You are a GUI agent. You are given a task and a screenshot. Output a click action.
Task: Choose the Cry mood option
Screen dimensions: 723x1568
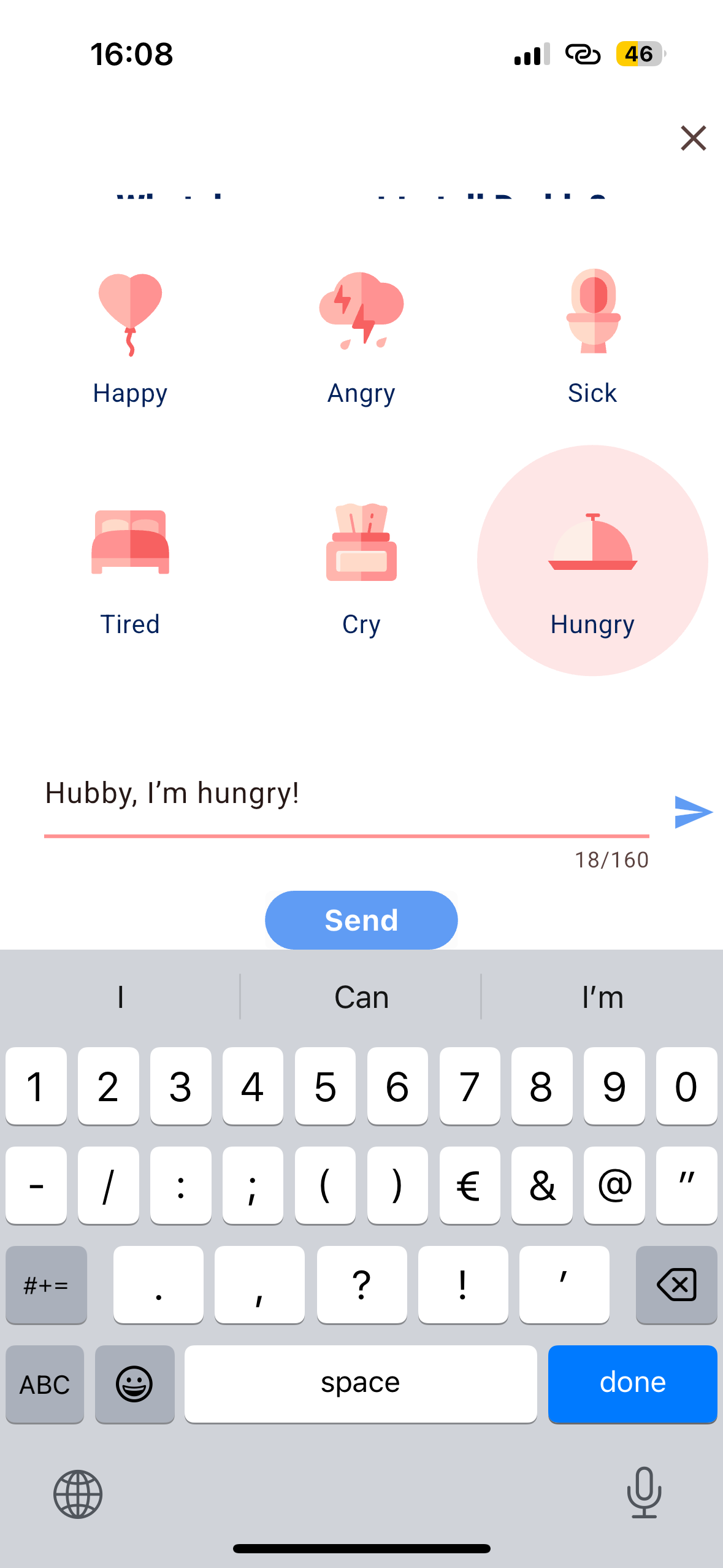point(361,567)
